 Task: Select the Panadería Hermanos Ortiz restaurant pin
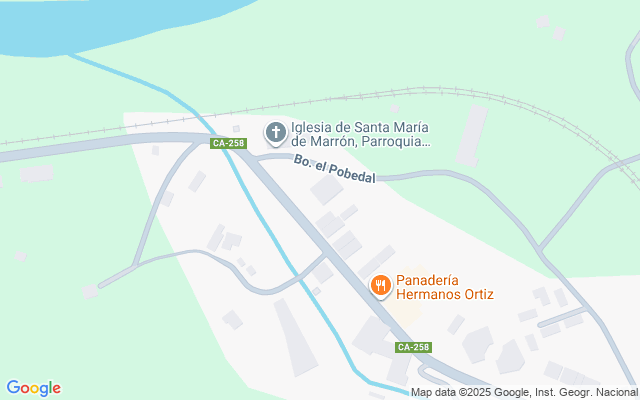(x=380, y=287)
